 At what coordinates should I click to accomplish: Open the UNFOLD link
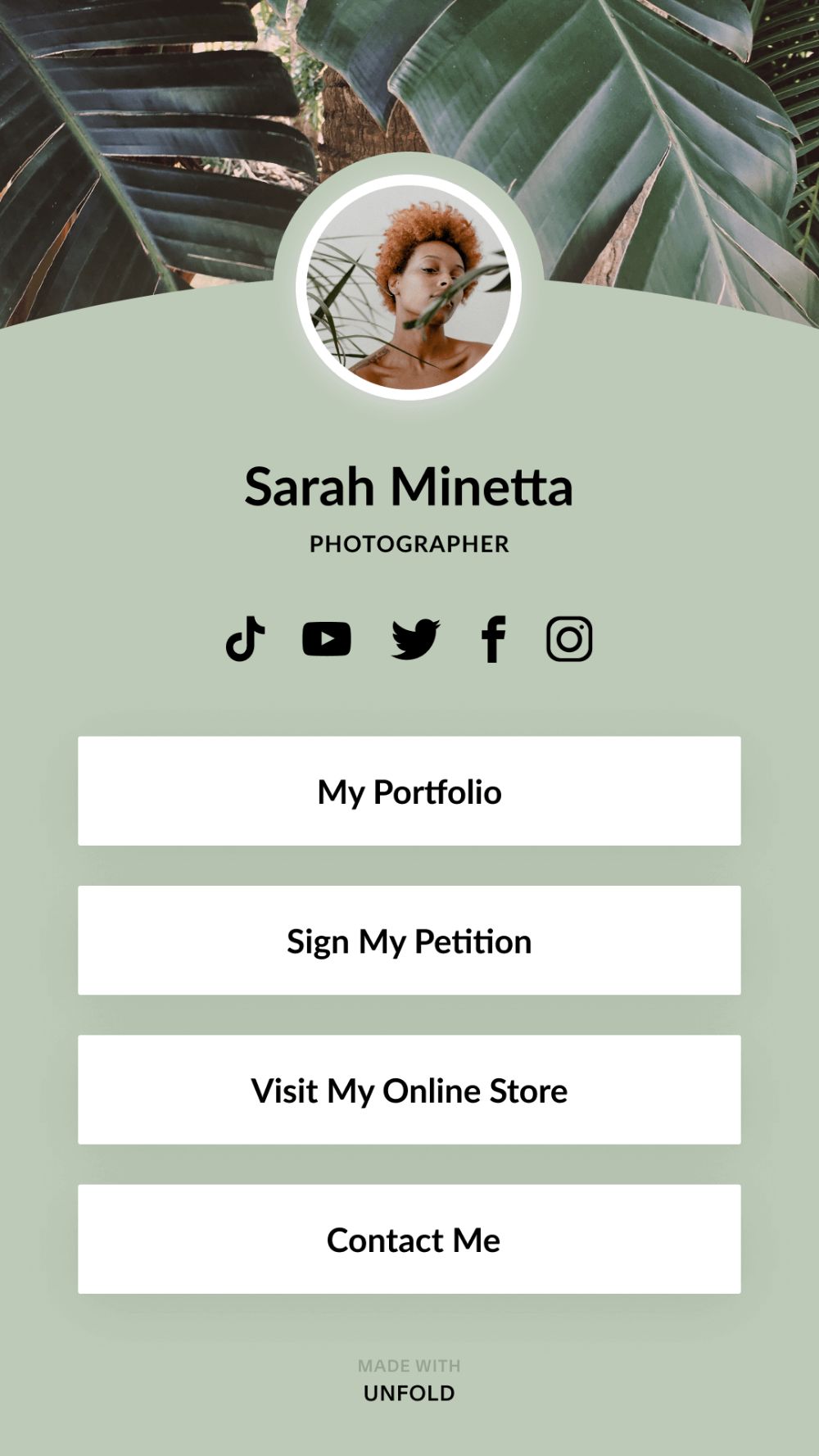pyautogui.click(x=409, y=1392)
